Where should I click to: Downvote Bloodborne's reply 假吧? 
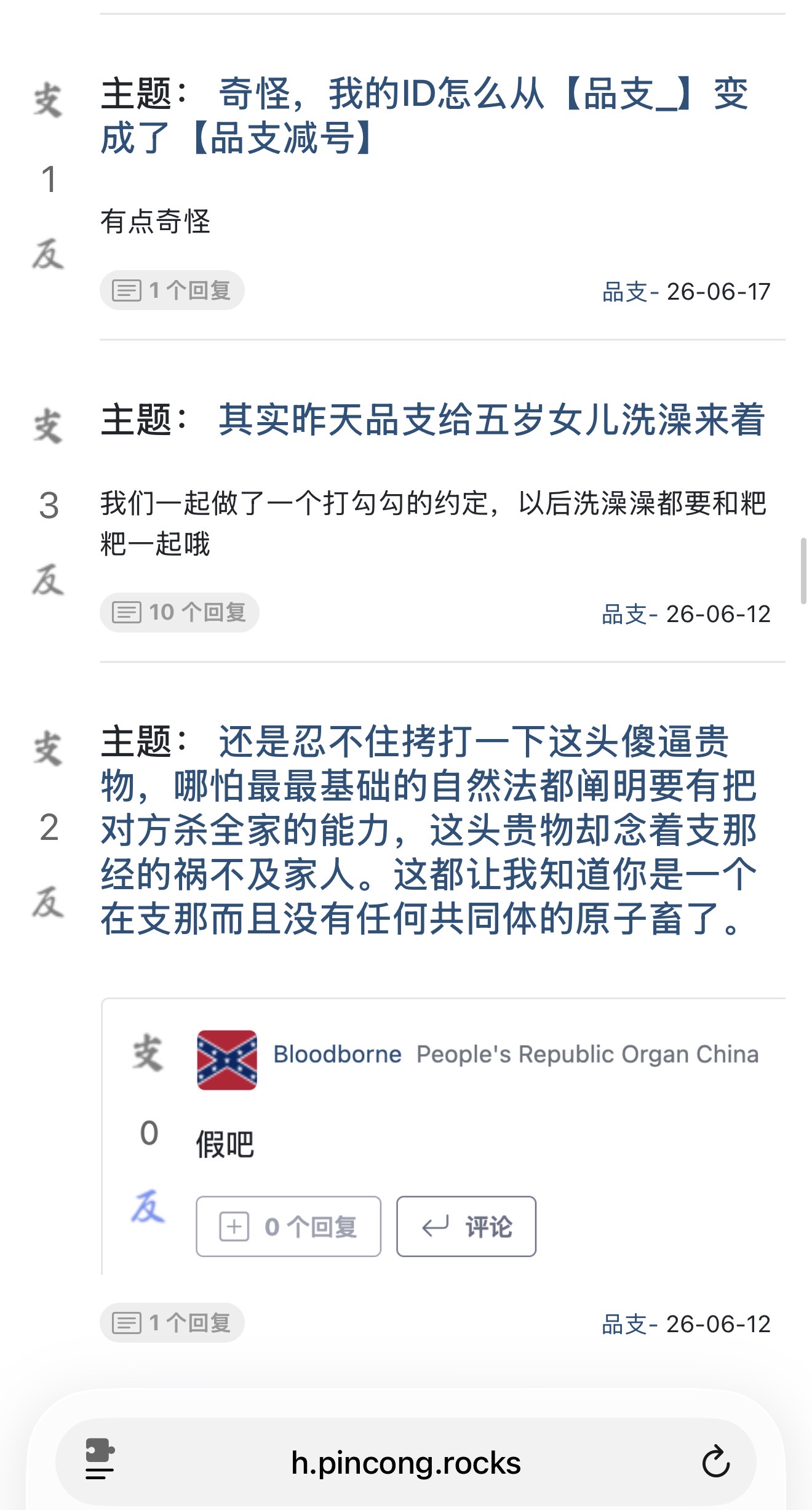148,1207
